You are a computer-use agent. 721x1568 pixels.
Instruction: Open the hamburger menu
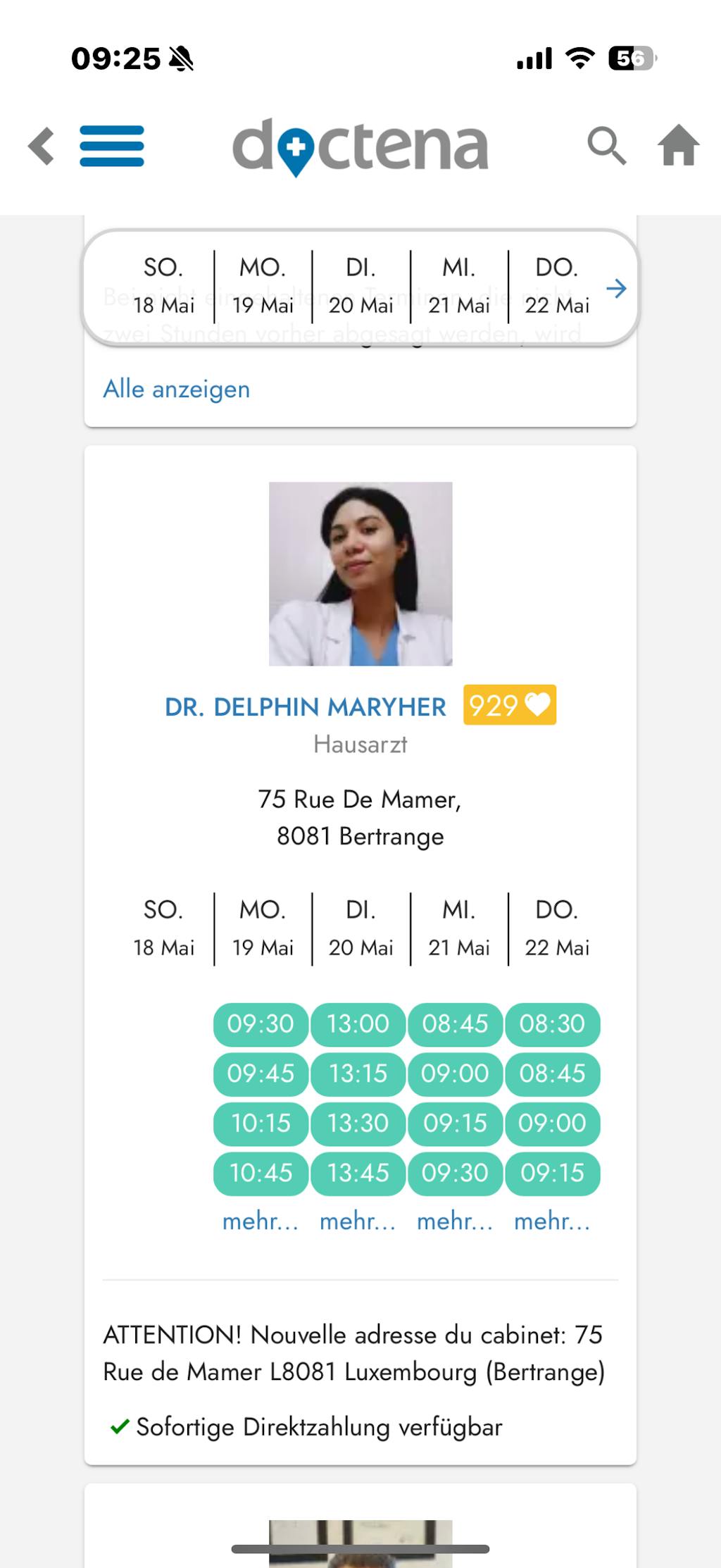[112, 147]
